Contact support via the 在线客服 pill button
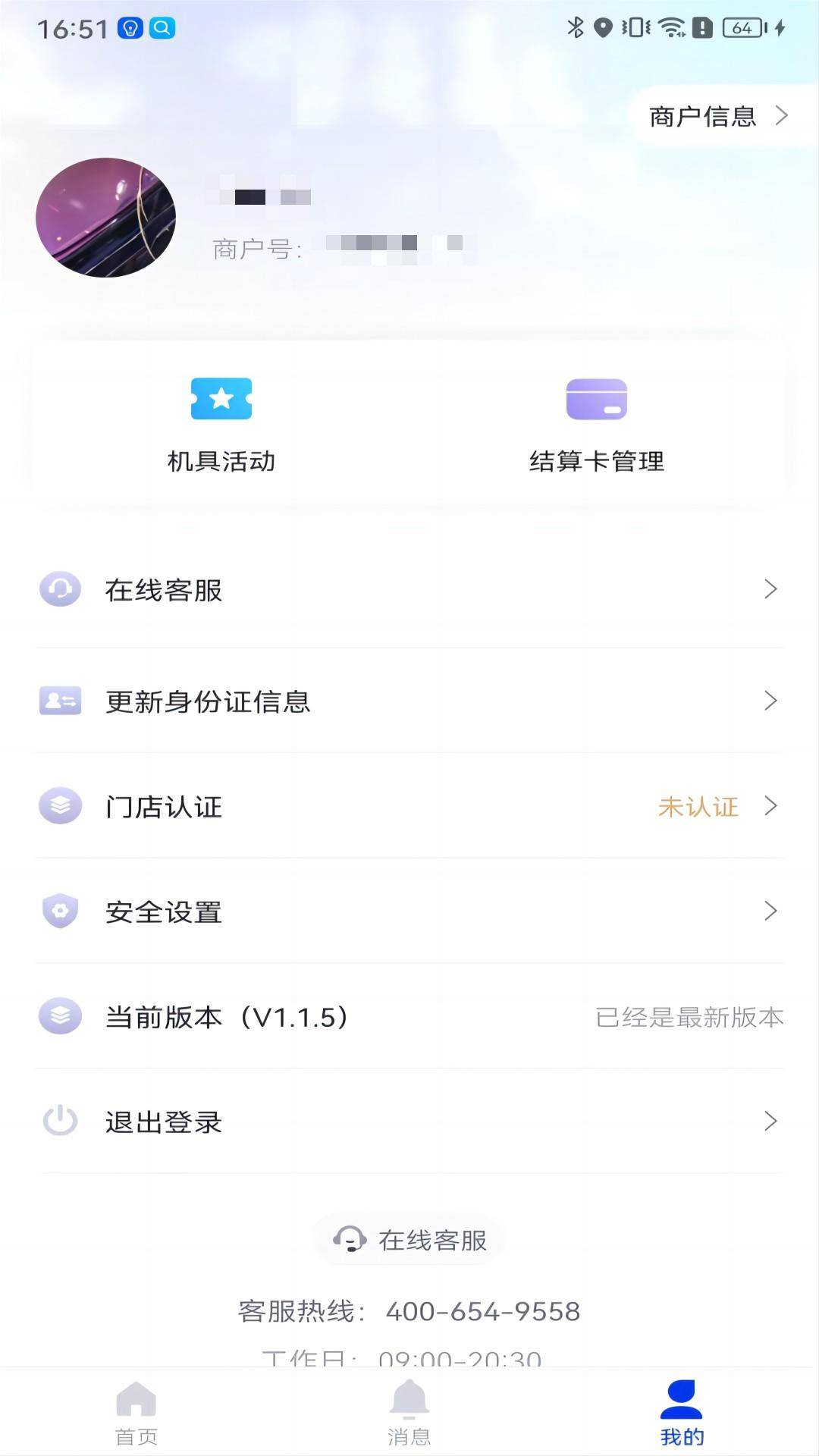Screen dimensions: 819x1456 point(410,1240)
